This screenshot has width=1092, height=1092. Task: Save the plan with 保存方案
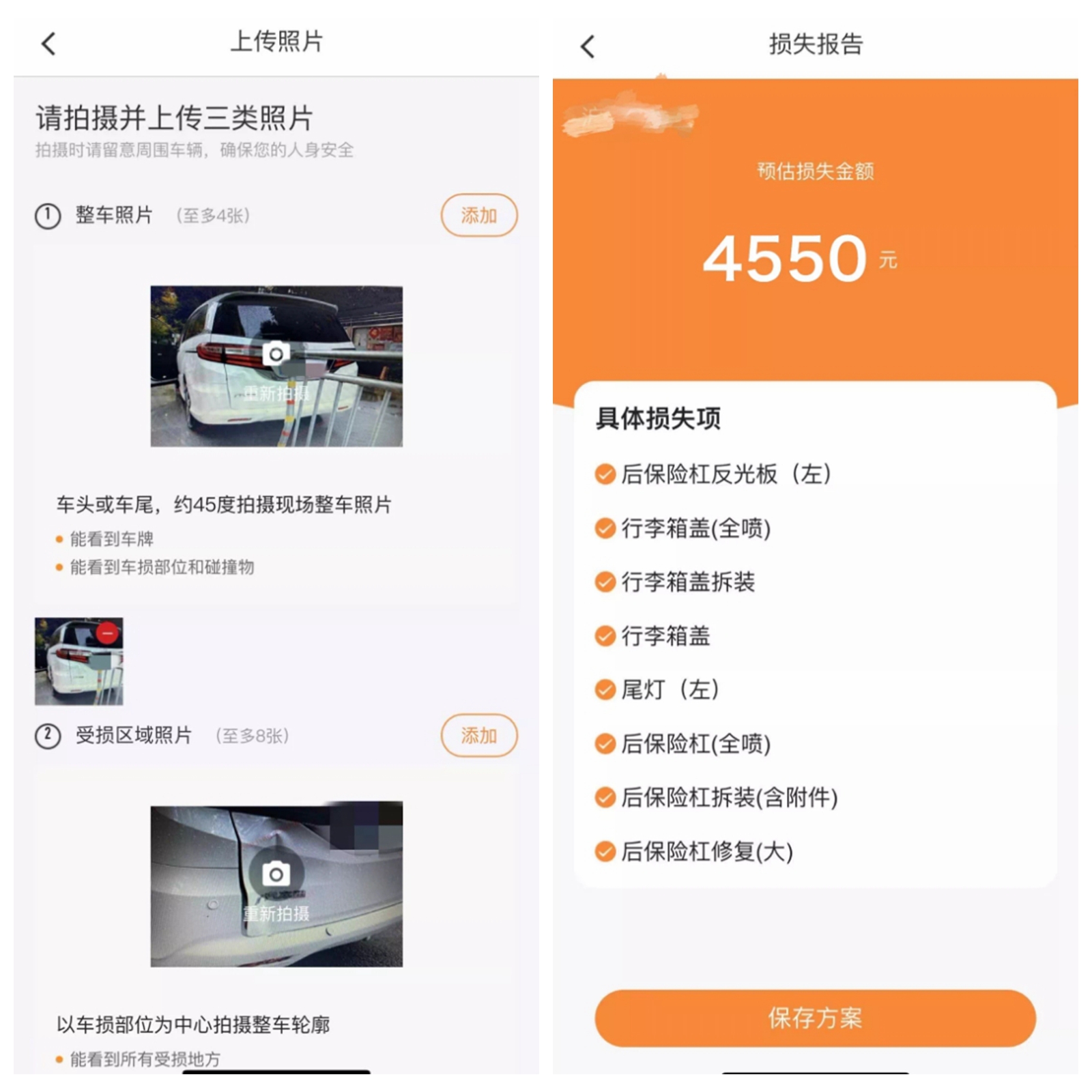click(815, 1018)
